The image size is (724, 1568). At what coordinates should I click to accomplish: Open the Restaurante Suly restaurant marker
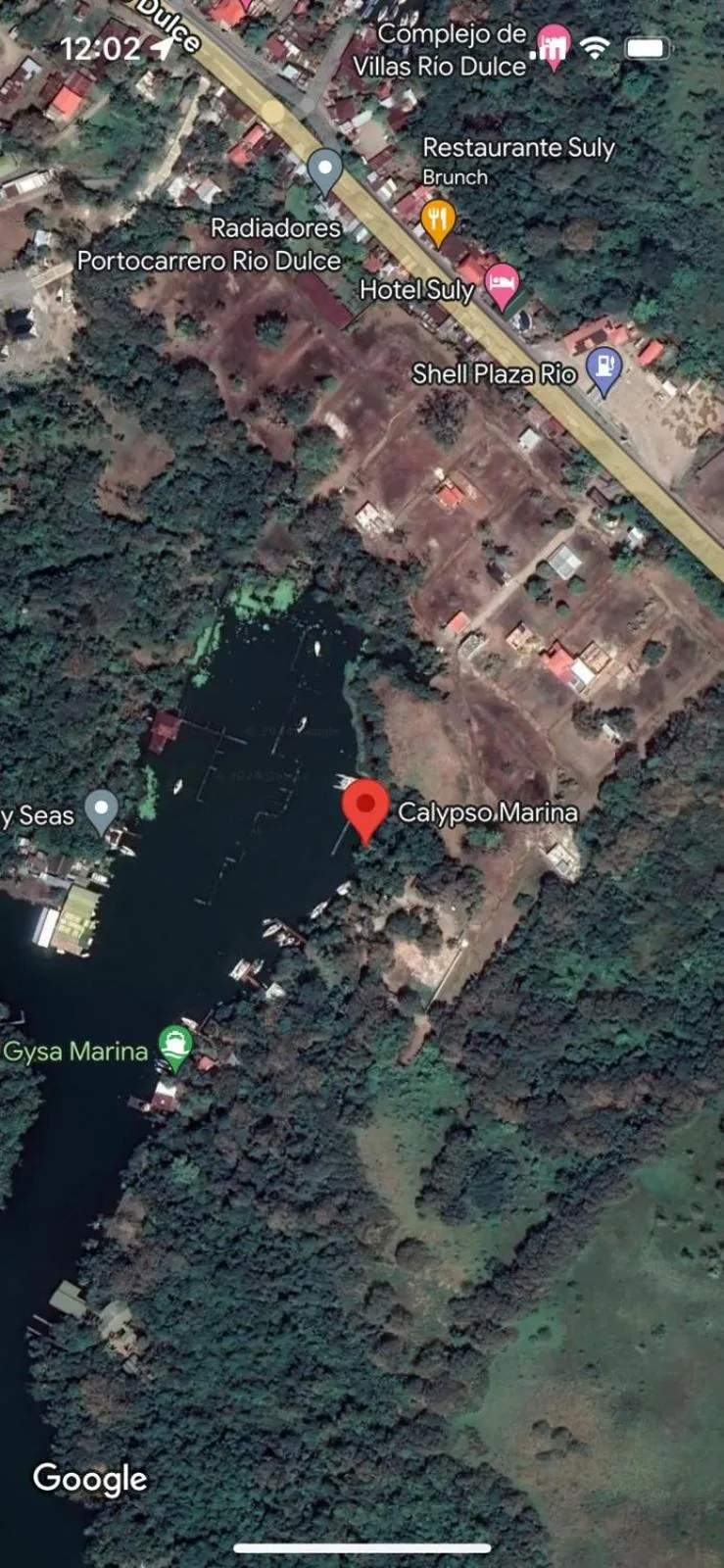[x=438, y=220]
